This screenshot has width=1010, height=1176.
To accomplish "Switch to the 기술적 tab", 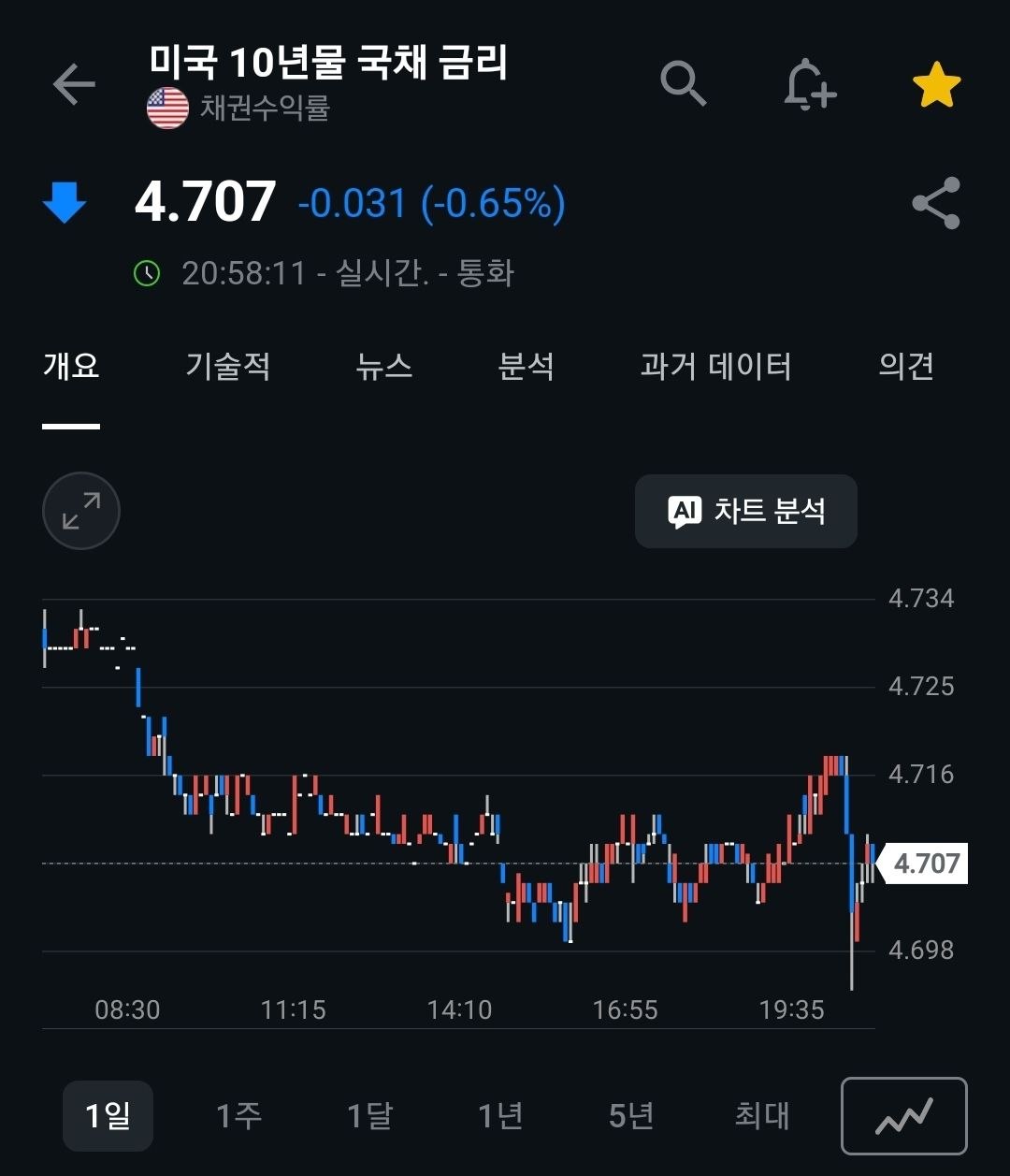I will (x=228, y=366).
